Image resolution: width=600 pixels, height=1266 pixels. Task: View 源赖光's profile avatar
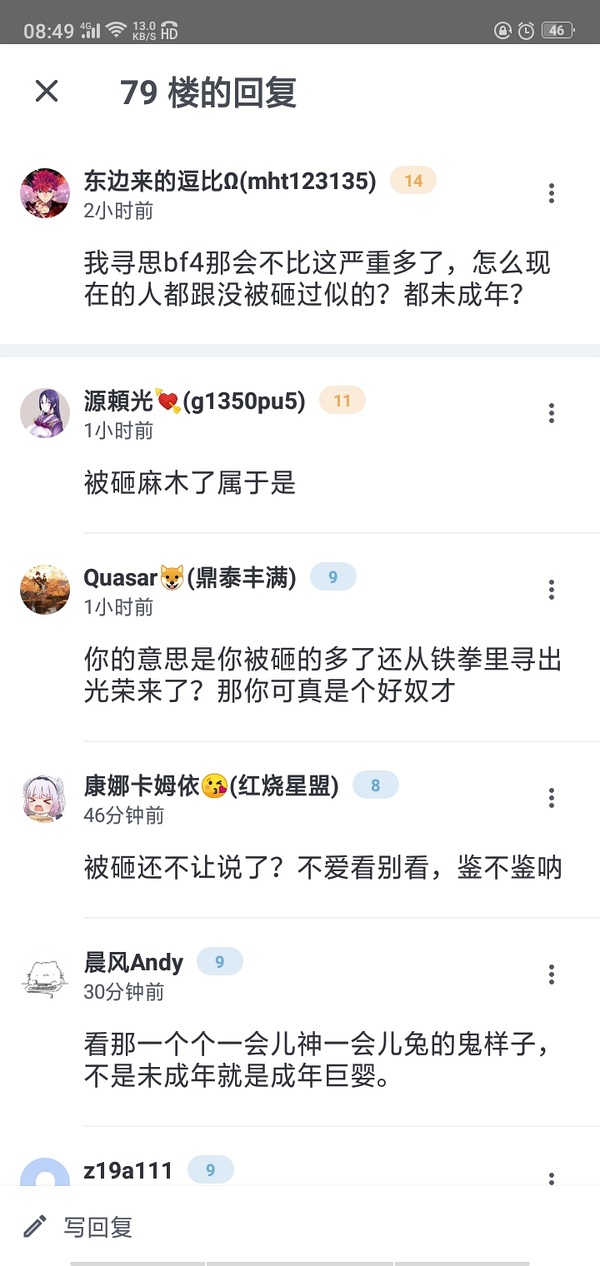pyautogui.click(x=45, y=413)
